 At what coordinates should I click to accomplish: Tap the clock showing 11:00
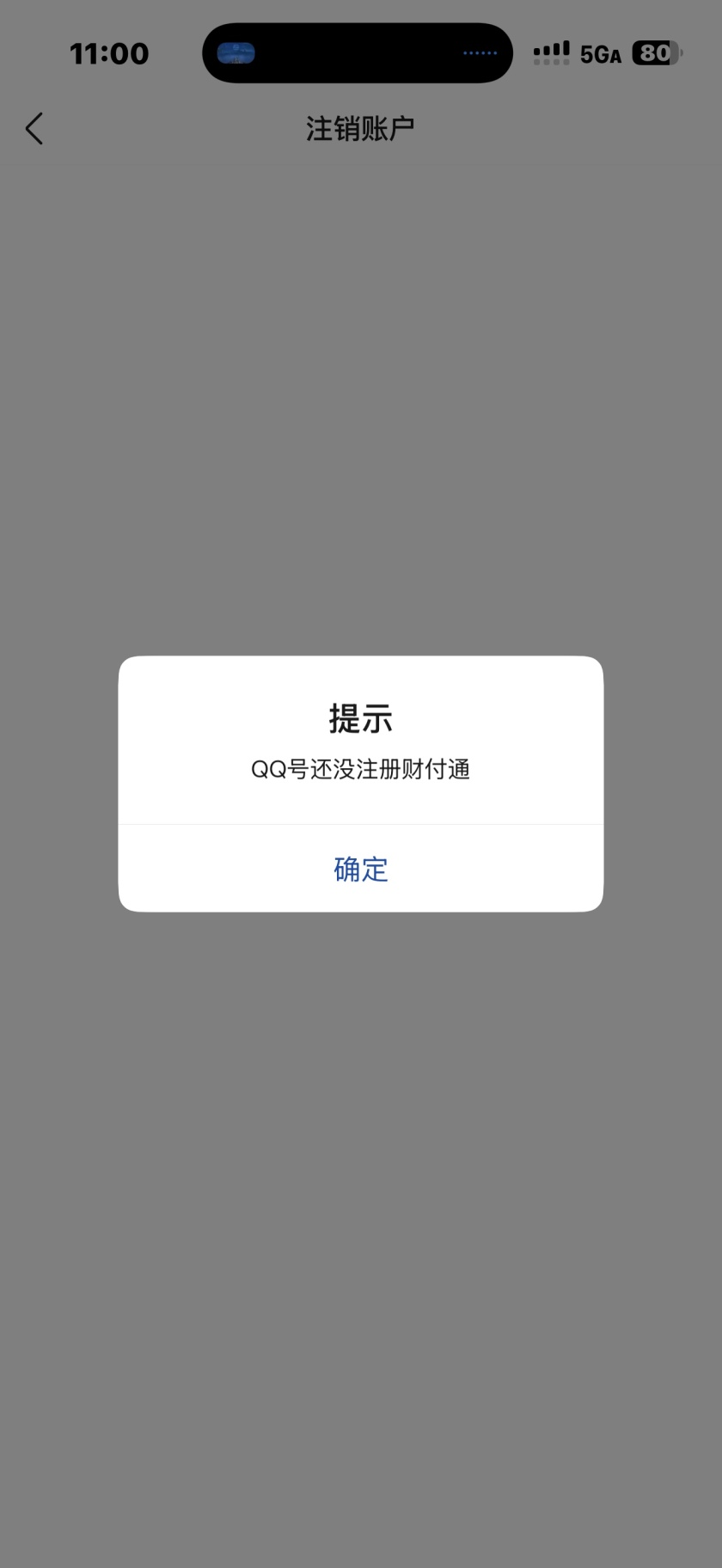coord(109,52)
